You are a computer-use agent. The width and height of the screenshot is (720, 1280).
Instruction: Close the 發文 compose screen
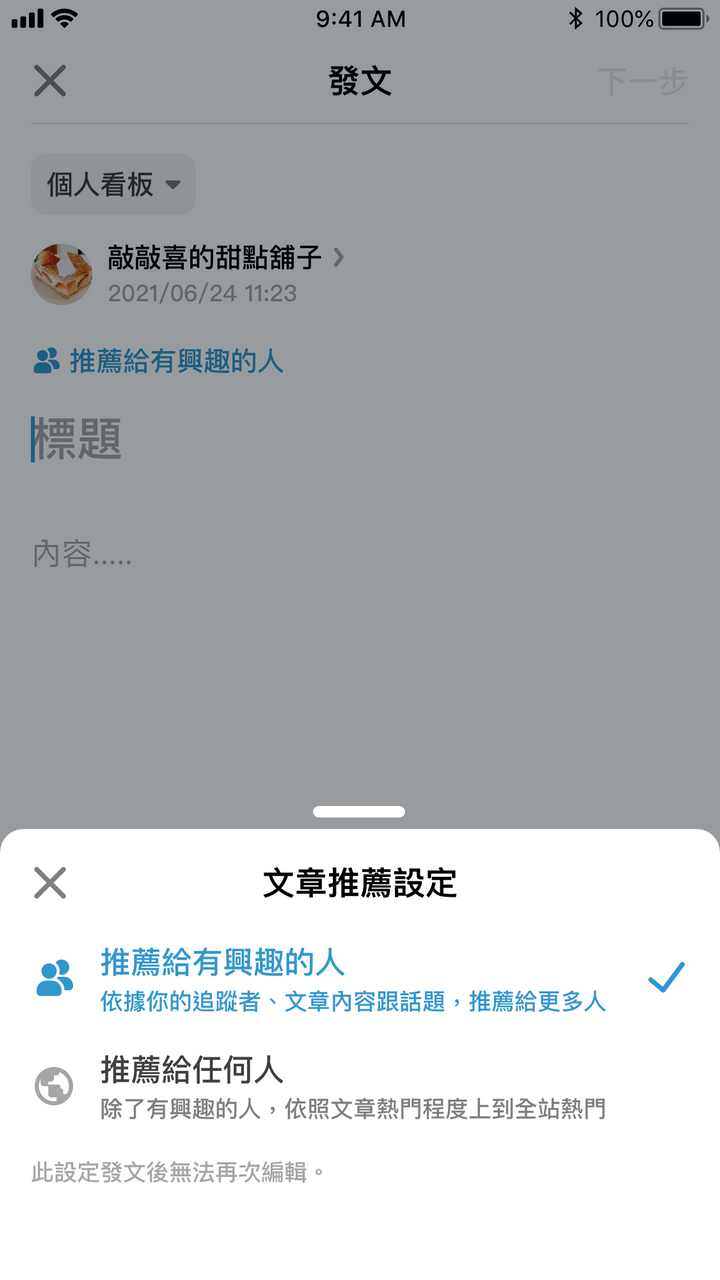pyautogui.click(x=50, y=81)
